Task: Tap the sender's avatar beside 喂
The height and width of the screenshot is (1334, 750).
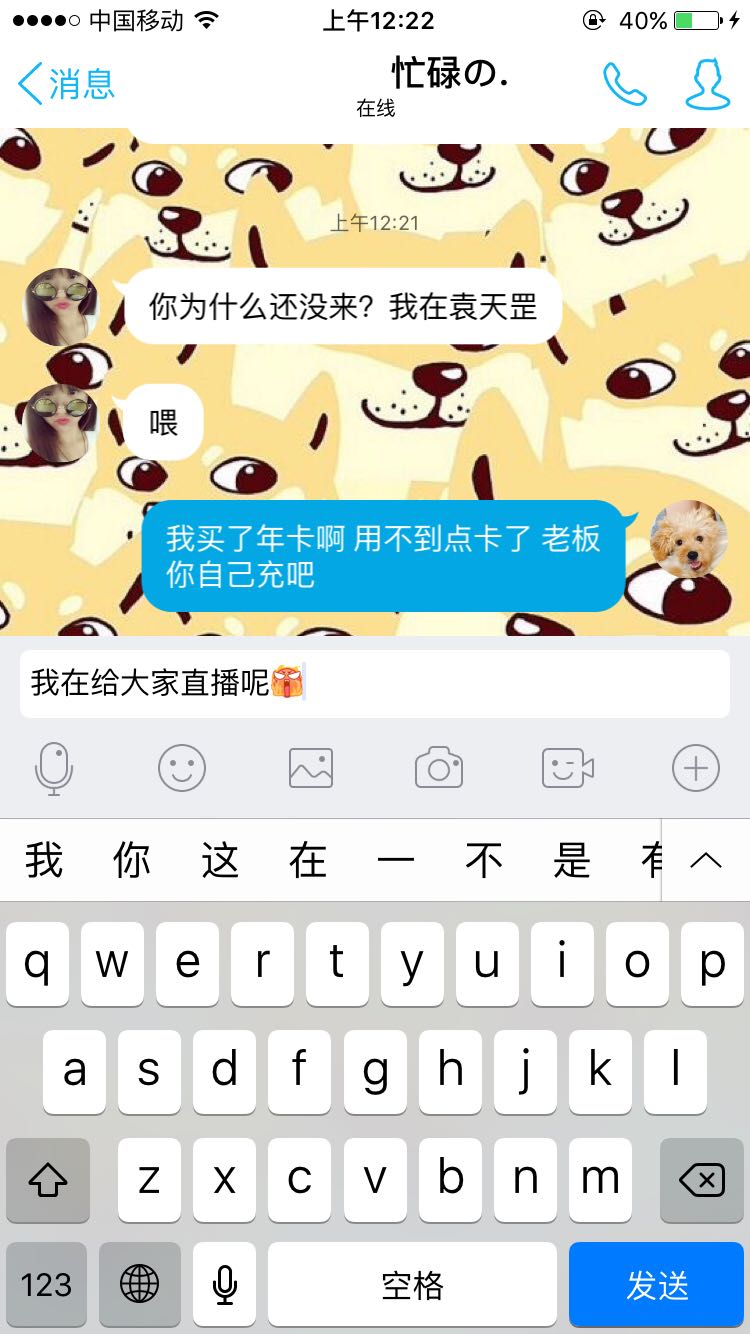Action: (x=61, y=422)
